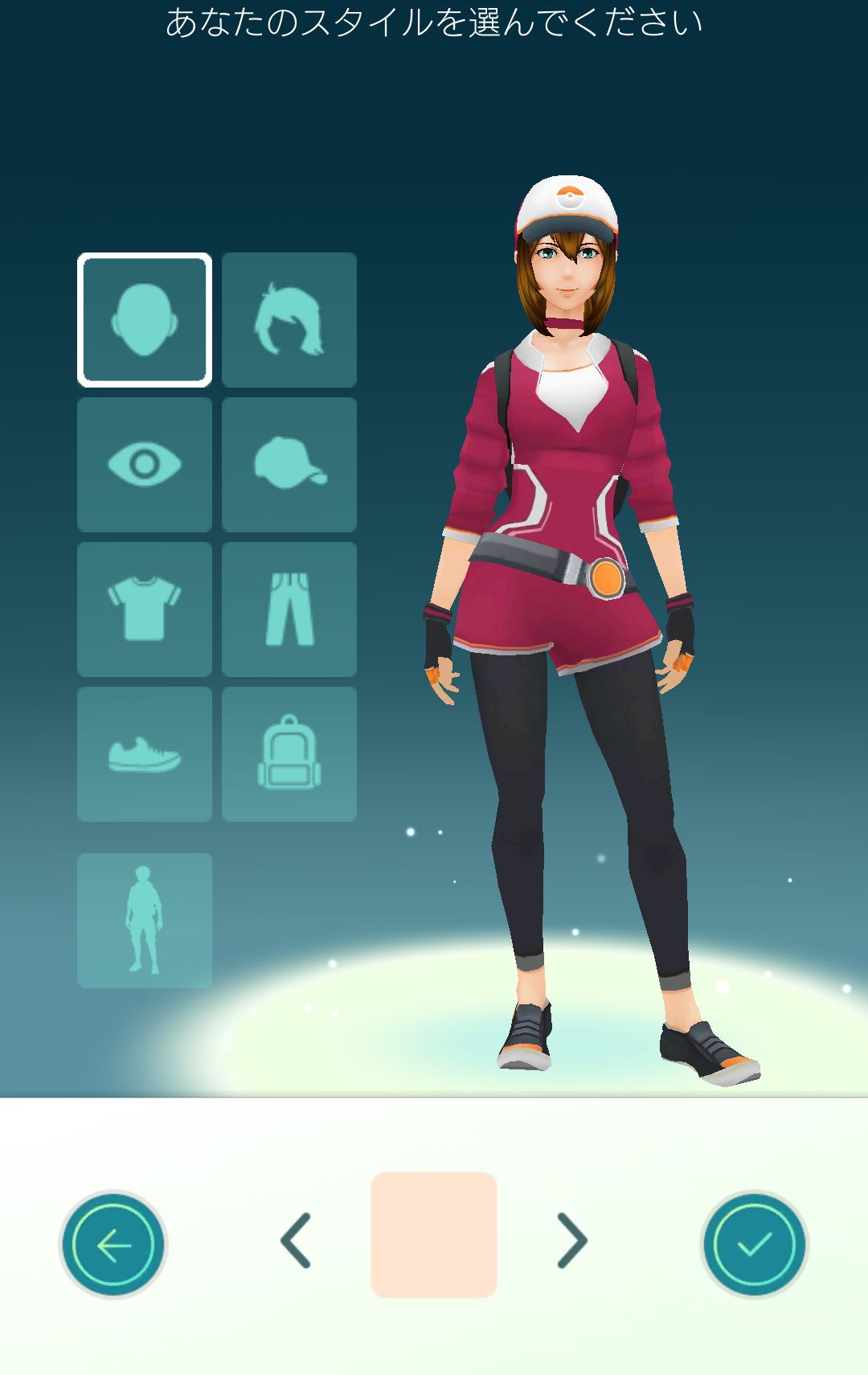Open the hair style category
The width and height of the screenshot is (868, 1375).
(289, 320)
